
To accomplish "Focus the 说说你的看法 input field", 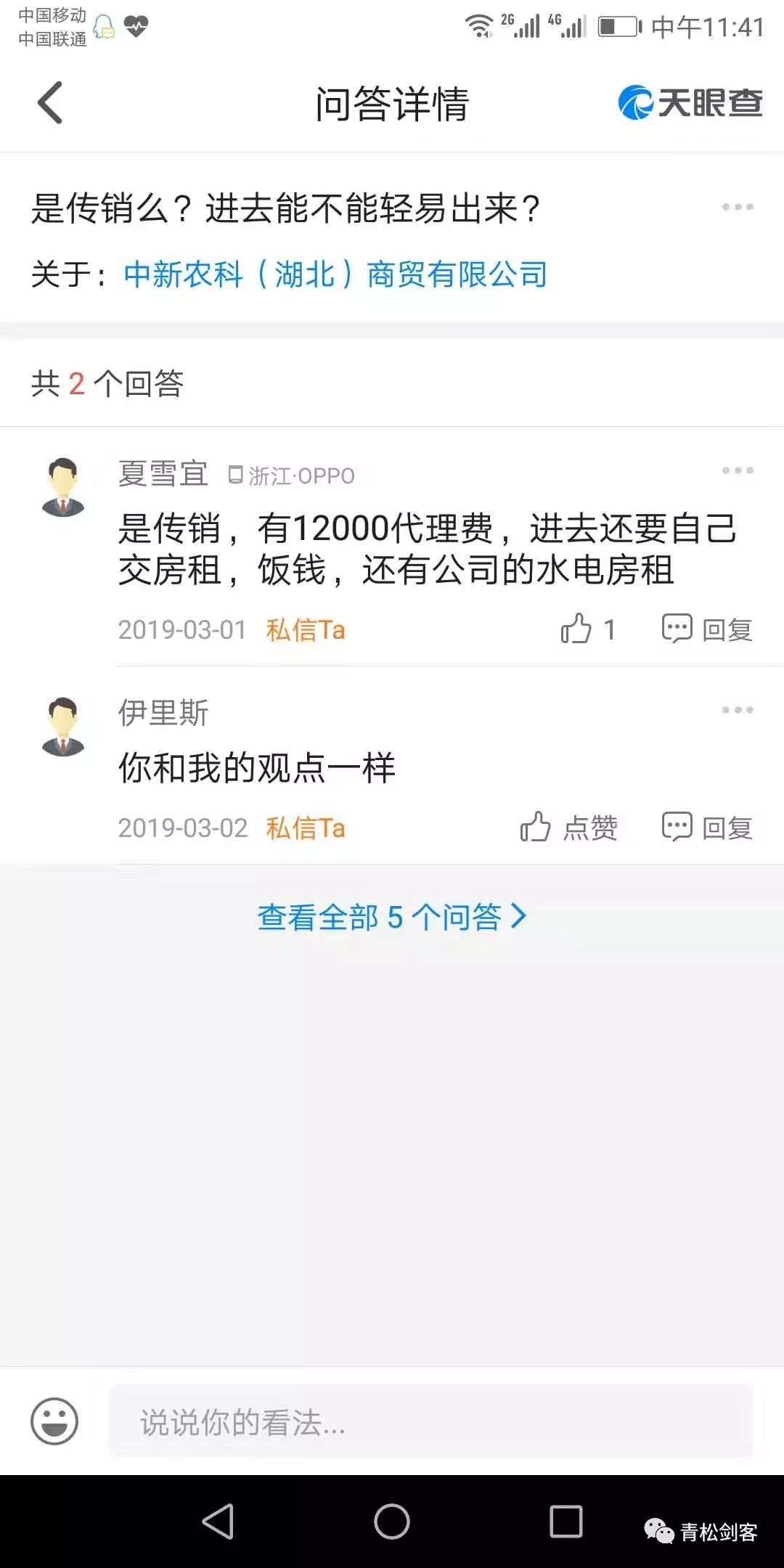I will (x=430, y=1421).
